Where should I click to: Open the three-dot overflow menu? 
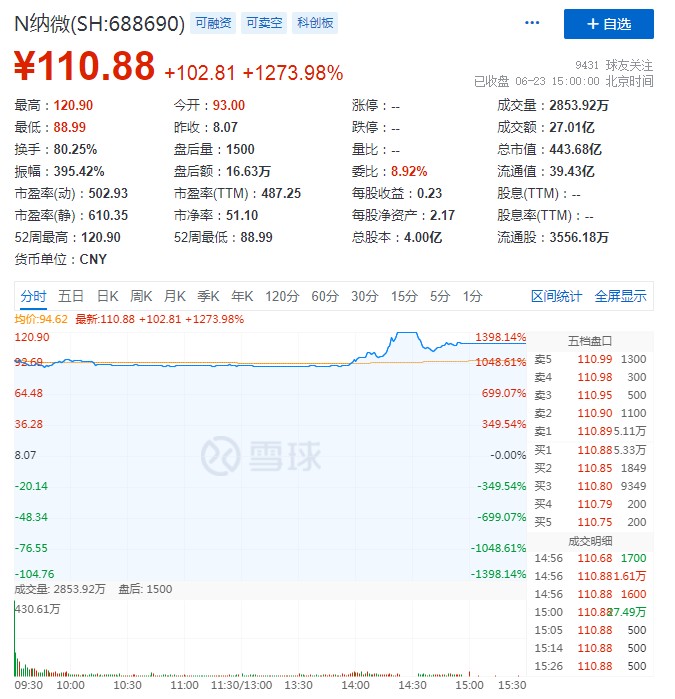(x=532, y=23)
